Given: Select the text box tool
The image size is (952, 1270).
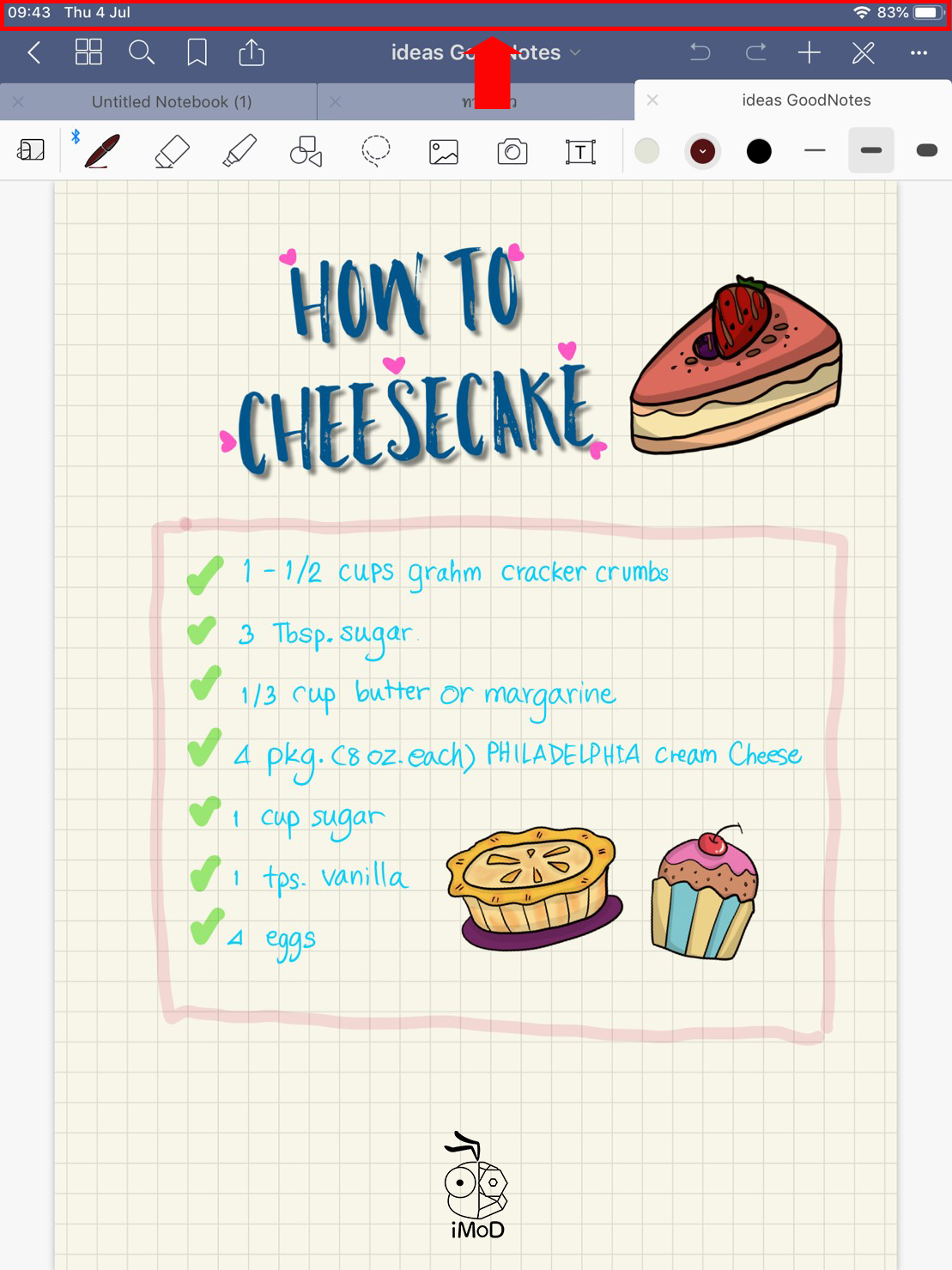Looking at the screenshot, I should click(x=580, y=152).
